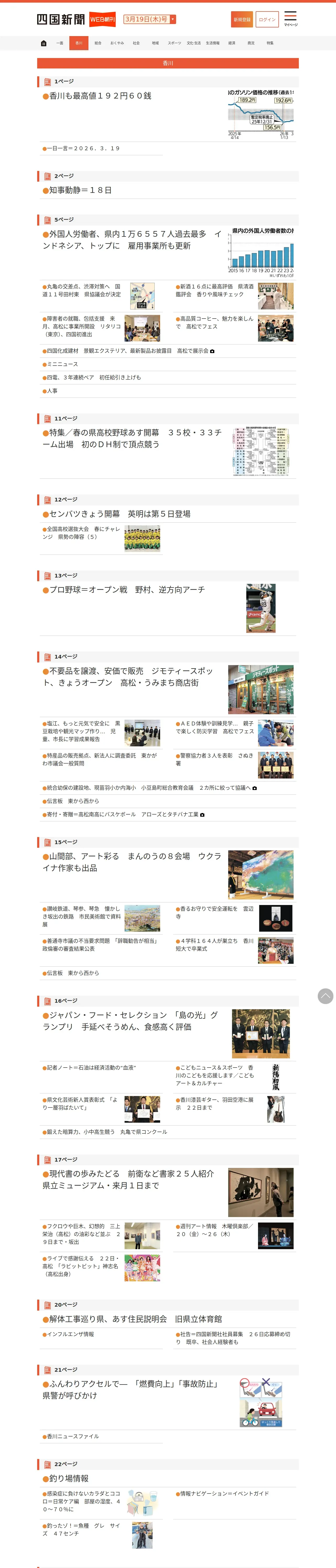Viewport: 336px width, 1568px height.
Task: Switch to the 総合 tab
Action: 98,43
